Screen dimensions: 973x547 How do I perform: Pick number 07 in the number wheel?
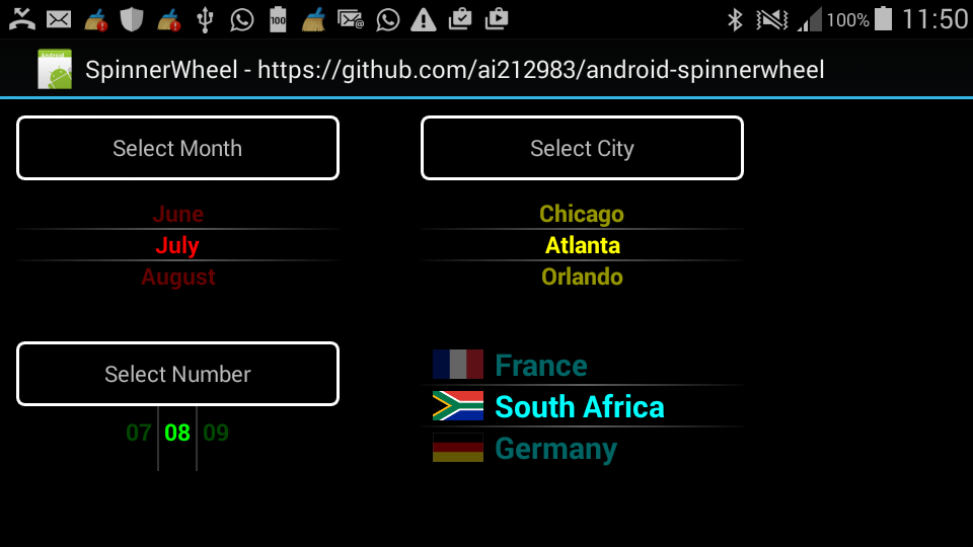pos(139,433)
